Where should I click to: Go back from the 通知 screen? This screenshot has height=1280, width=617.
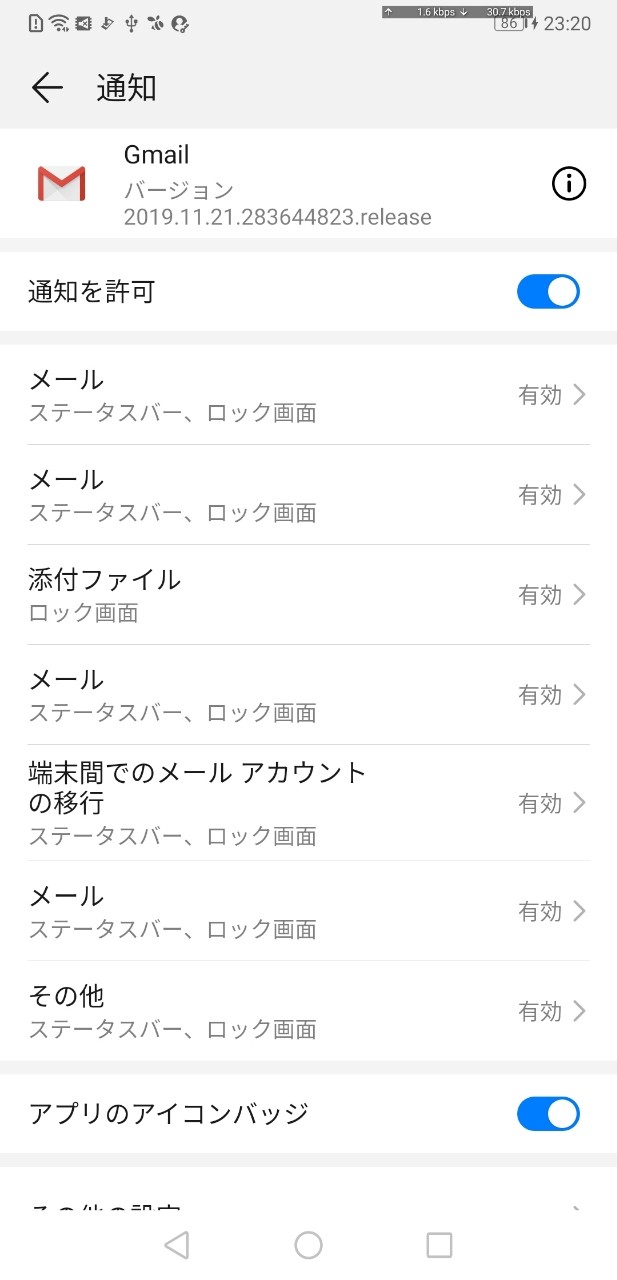pyautogui.click(x=47, y=88)
